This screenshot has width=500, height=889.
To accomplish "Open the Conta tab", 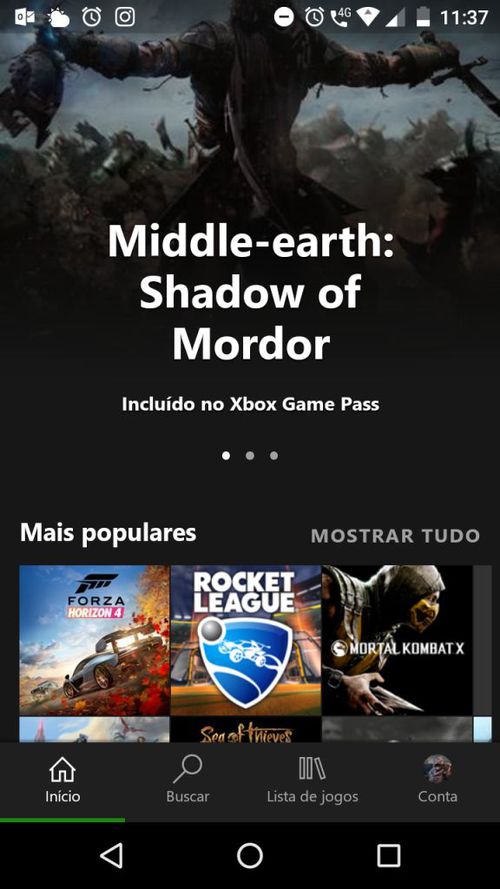I will click(x=437, y=780).
